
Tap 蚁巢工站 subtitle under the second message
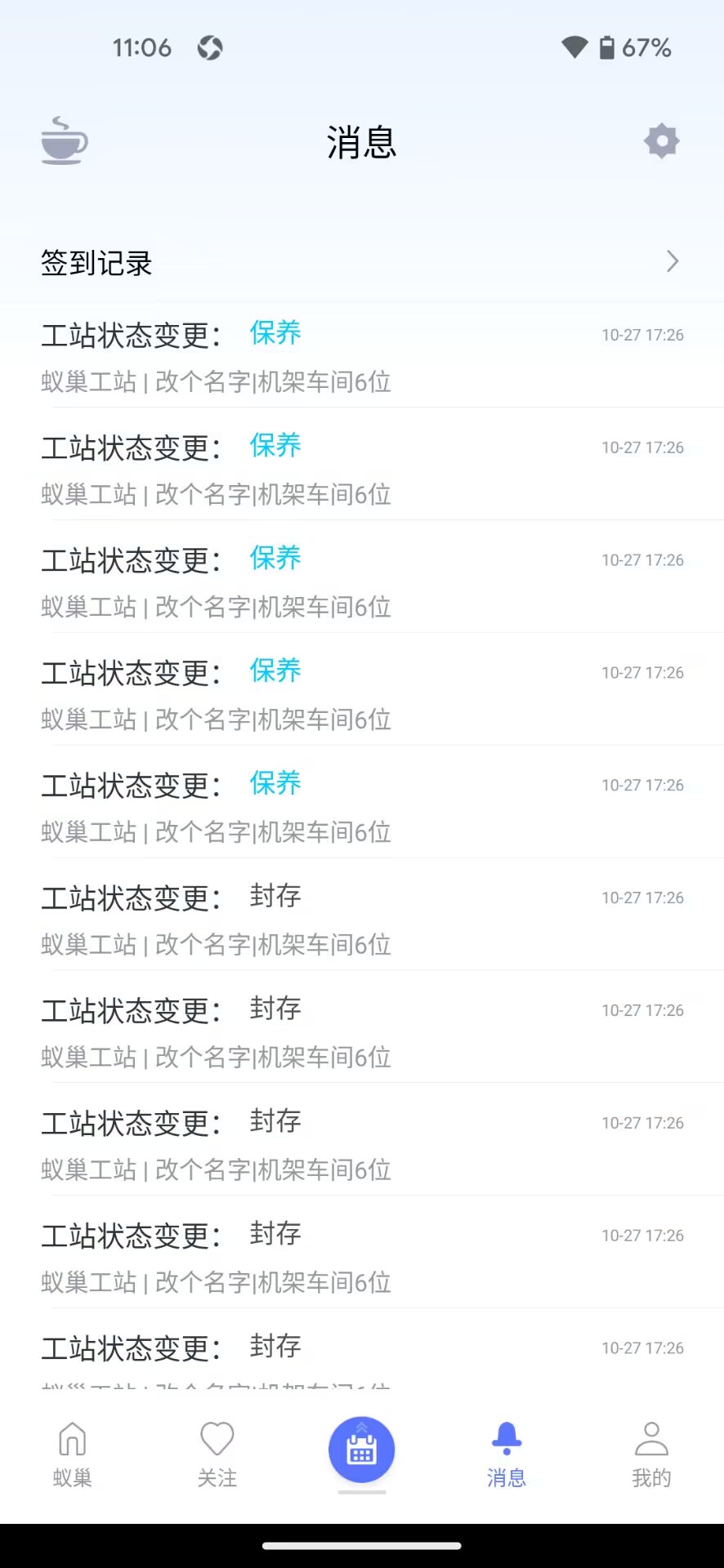pyautogui.click(x=89, y=494)
